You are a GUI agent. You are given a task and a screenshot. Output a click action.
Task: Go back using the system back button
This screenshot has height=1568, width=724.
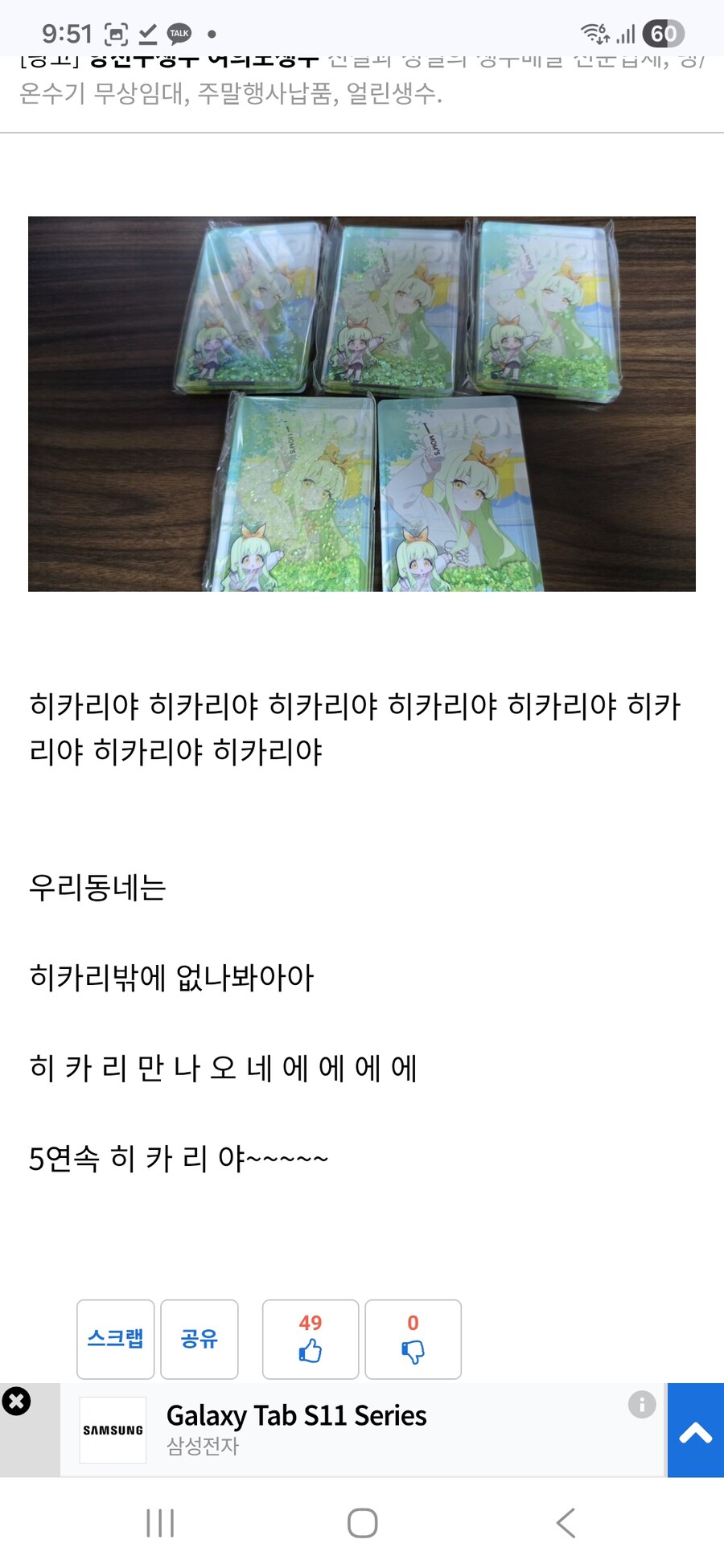coord(566,1523)
